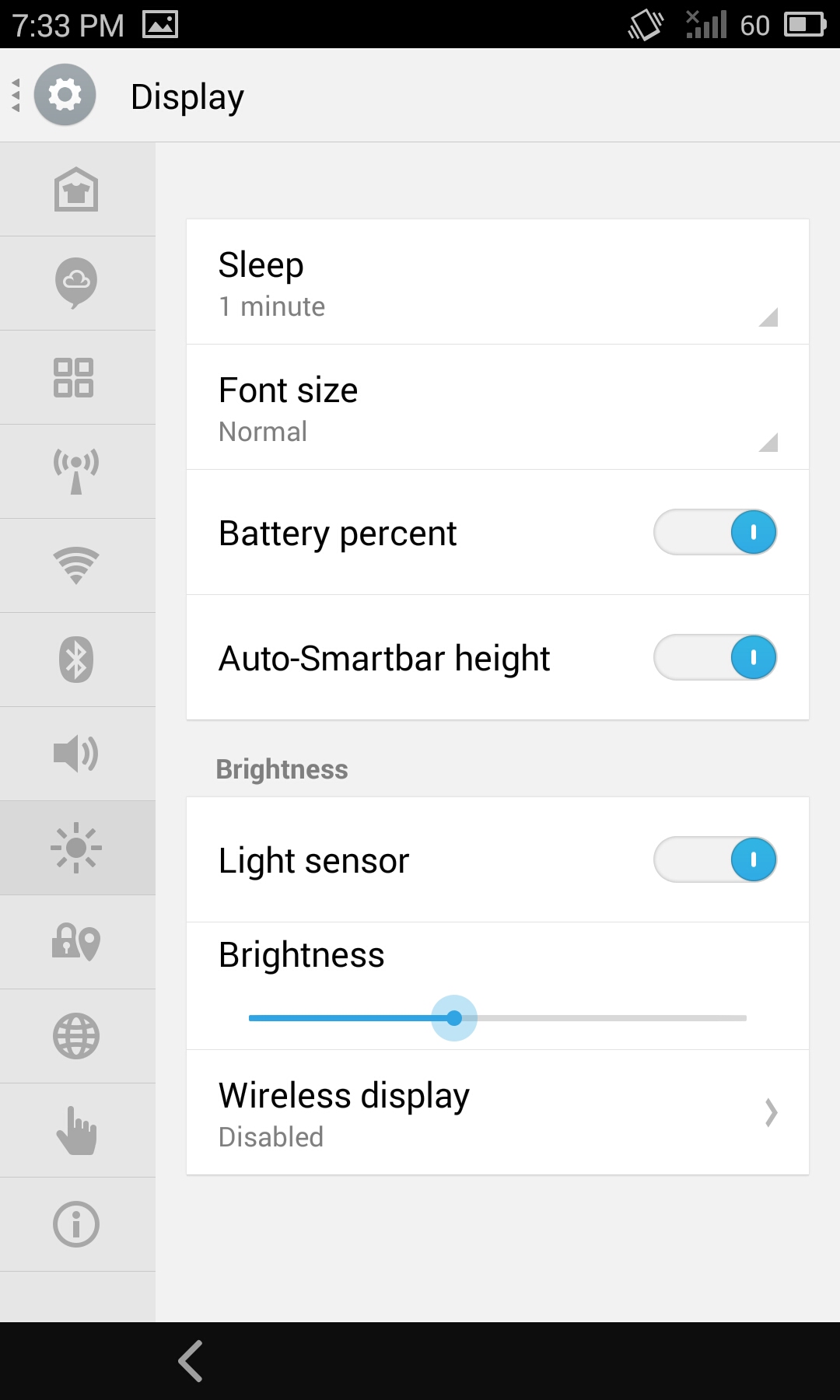
Task: Open the cloud account section in sidebar
Action: click(76, 283)
